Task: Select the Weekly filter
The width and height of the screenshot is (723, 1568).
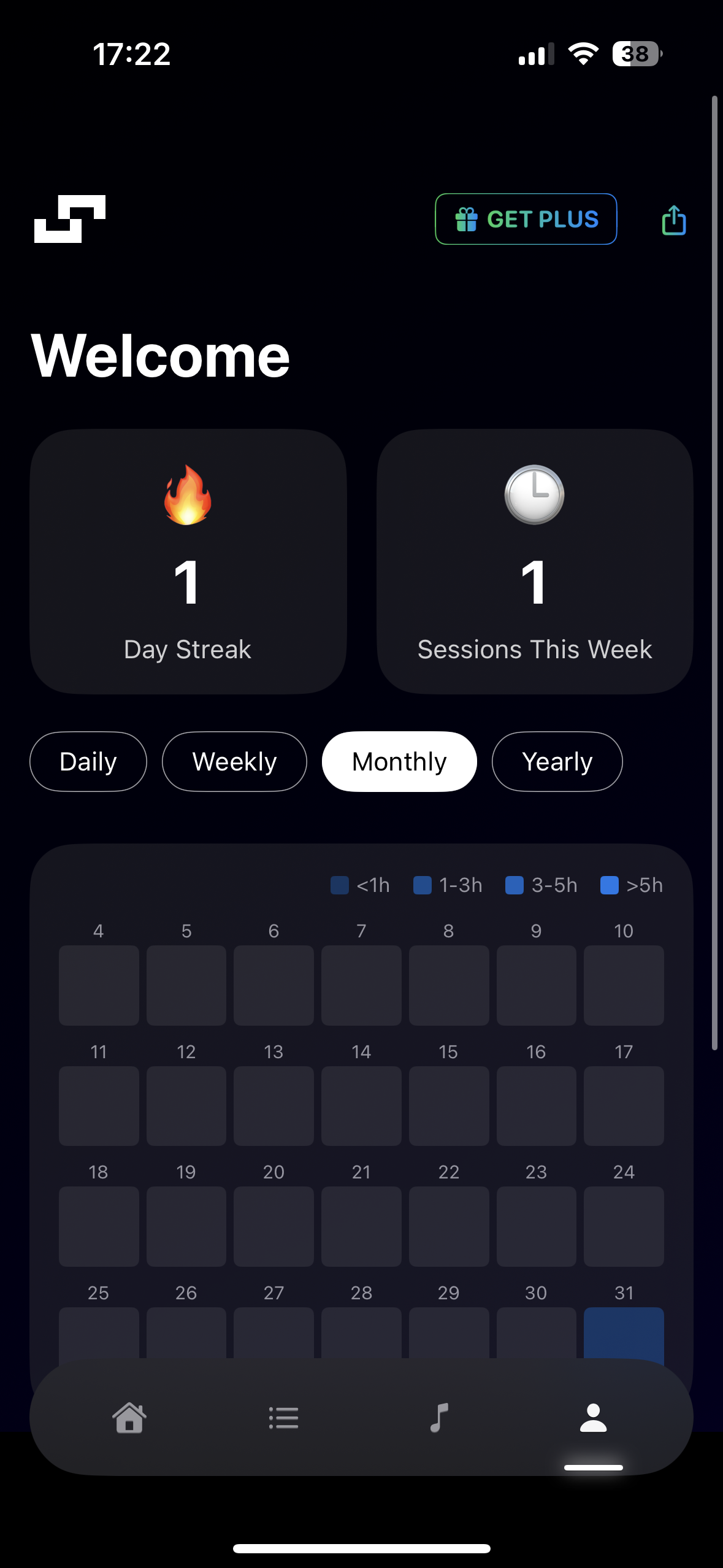Action: (234, 761)
